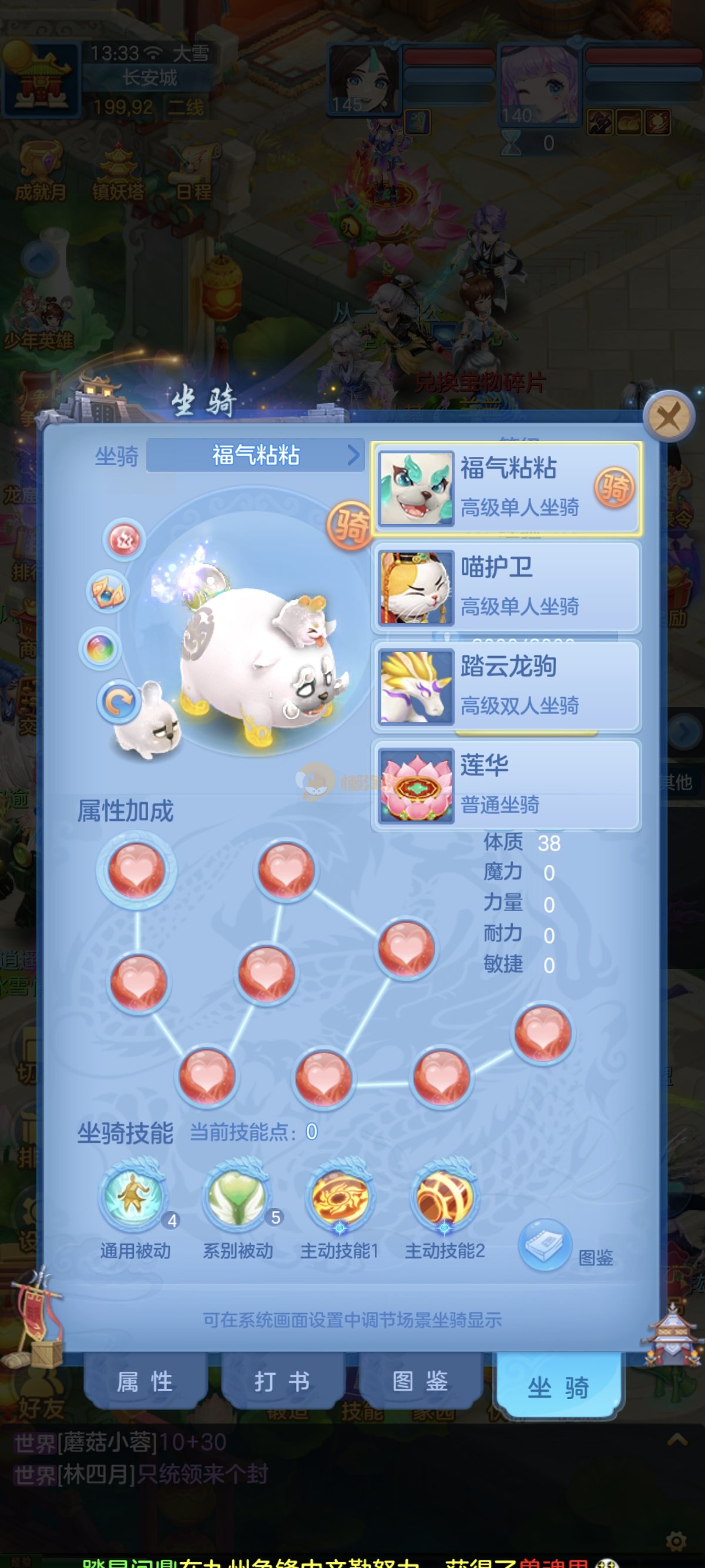705x1568 pixels.
Task: Switch to the 打书 tab
Action: 282,1381
